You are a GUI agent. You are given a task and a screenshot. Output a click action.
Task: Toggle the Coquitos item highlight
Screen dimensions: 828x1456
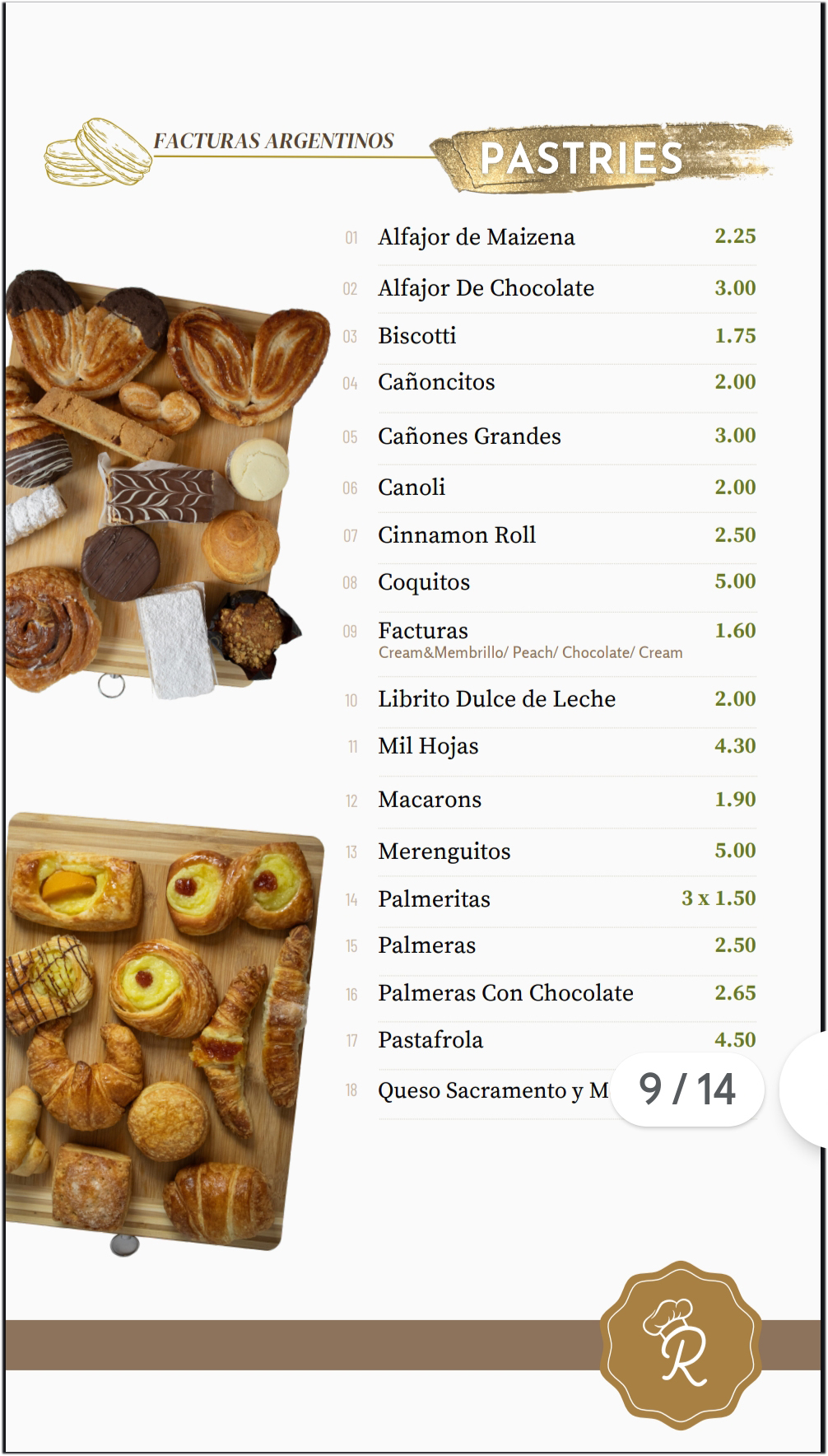(x=424, y=582)
